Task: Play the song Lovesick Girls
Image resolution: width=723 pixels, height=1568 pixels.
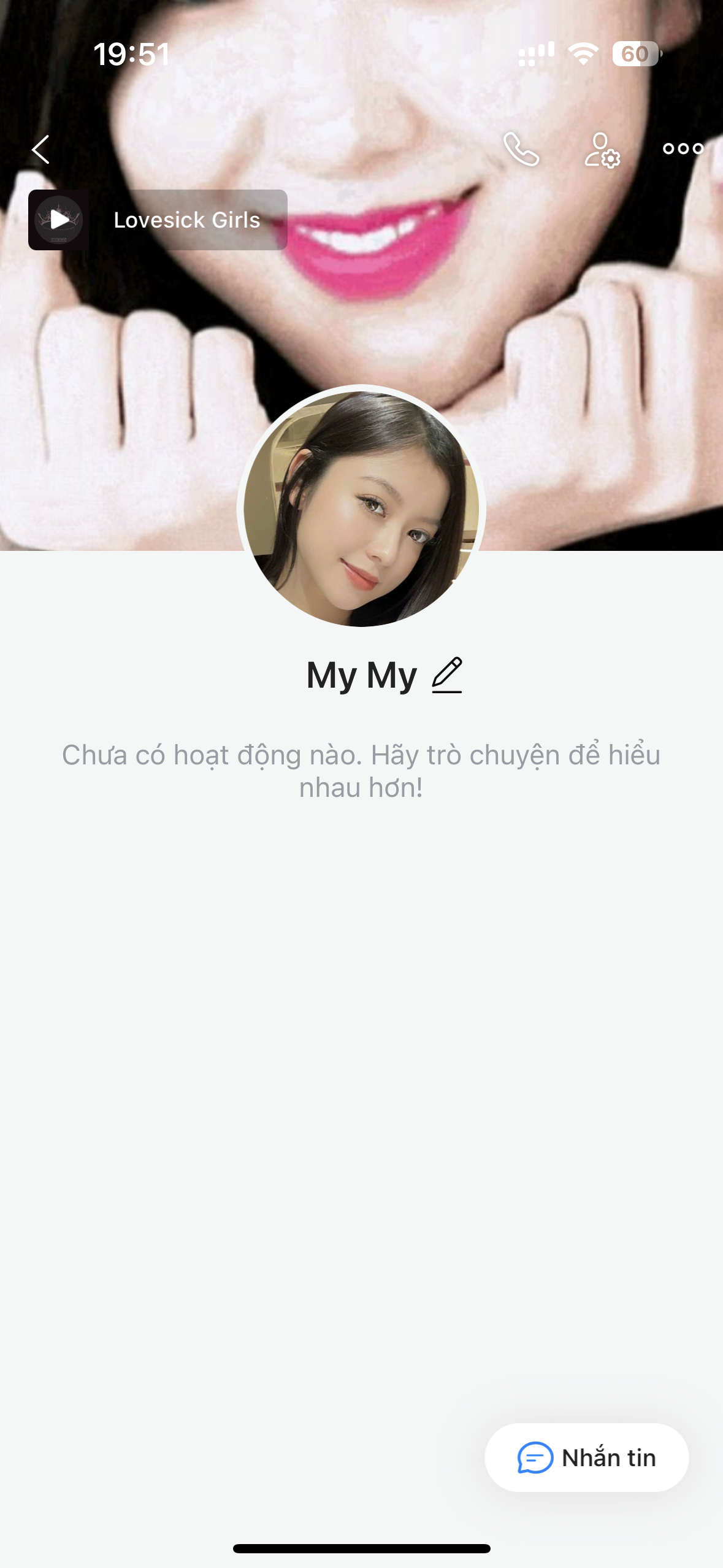Action: pos(59,220)
